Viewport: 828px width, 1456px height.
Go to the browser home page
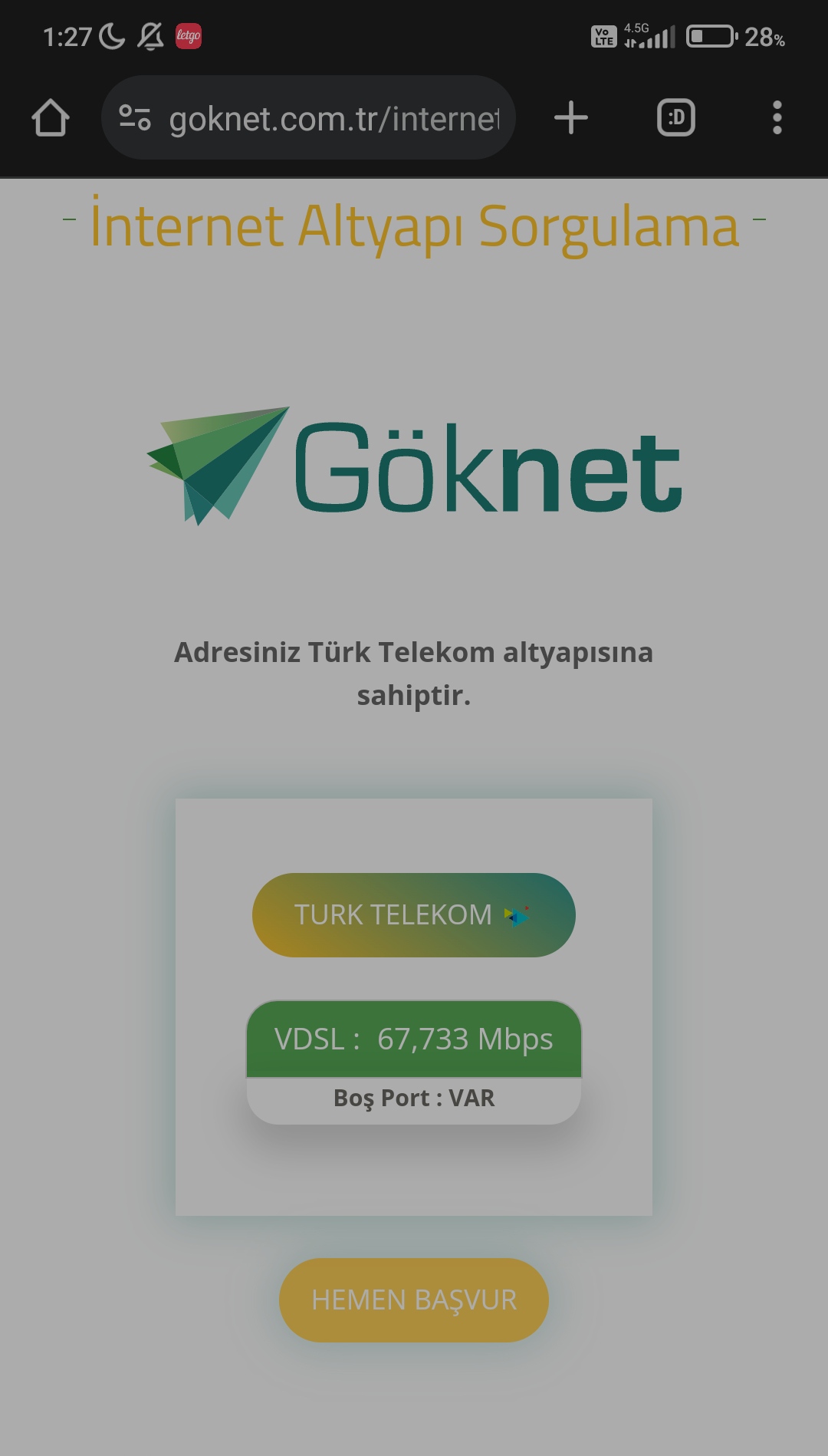(51, 117)
